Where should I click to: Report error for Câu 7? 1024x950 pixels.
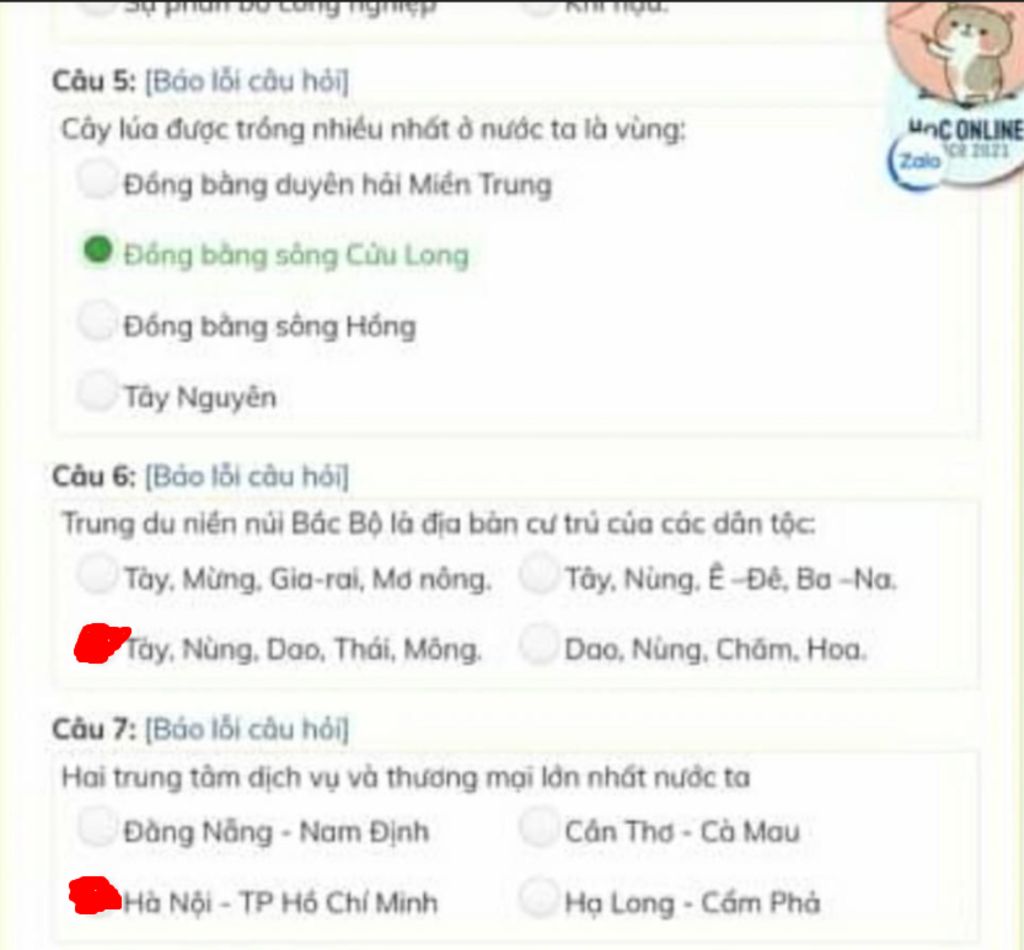[247, 729]
